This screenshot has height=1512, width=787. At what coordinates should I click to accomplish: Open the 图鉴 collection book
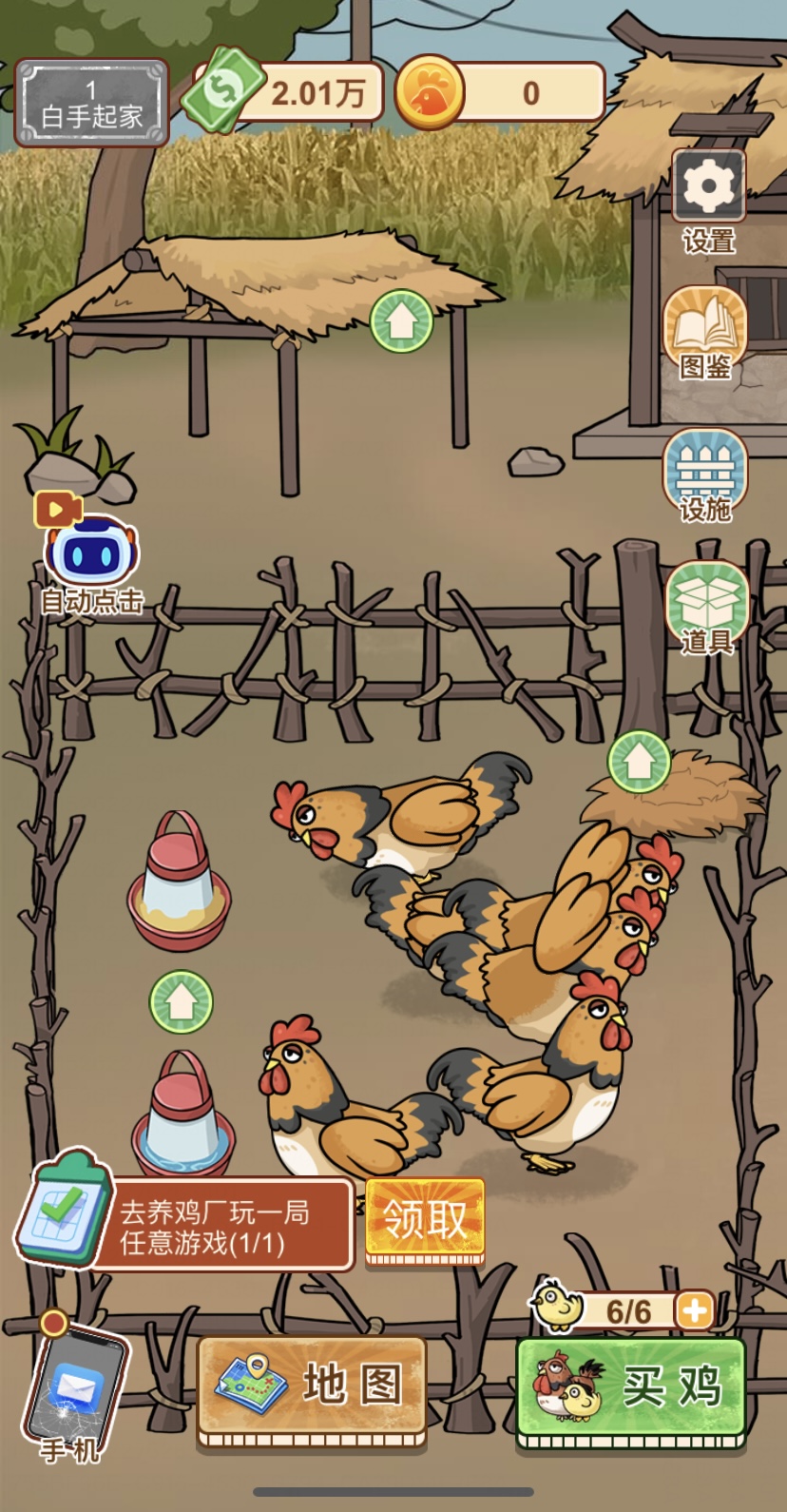coord(704,328)
